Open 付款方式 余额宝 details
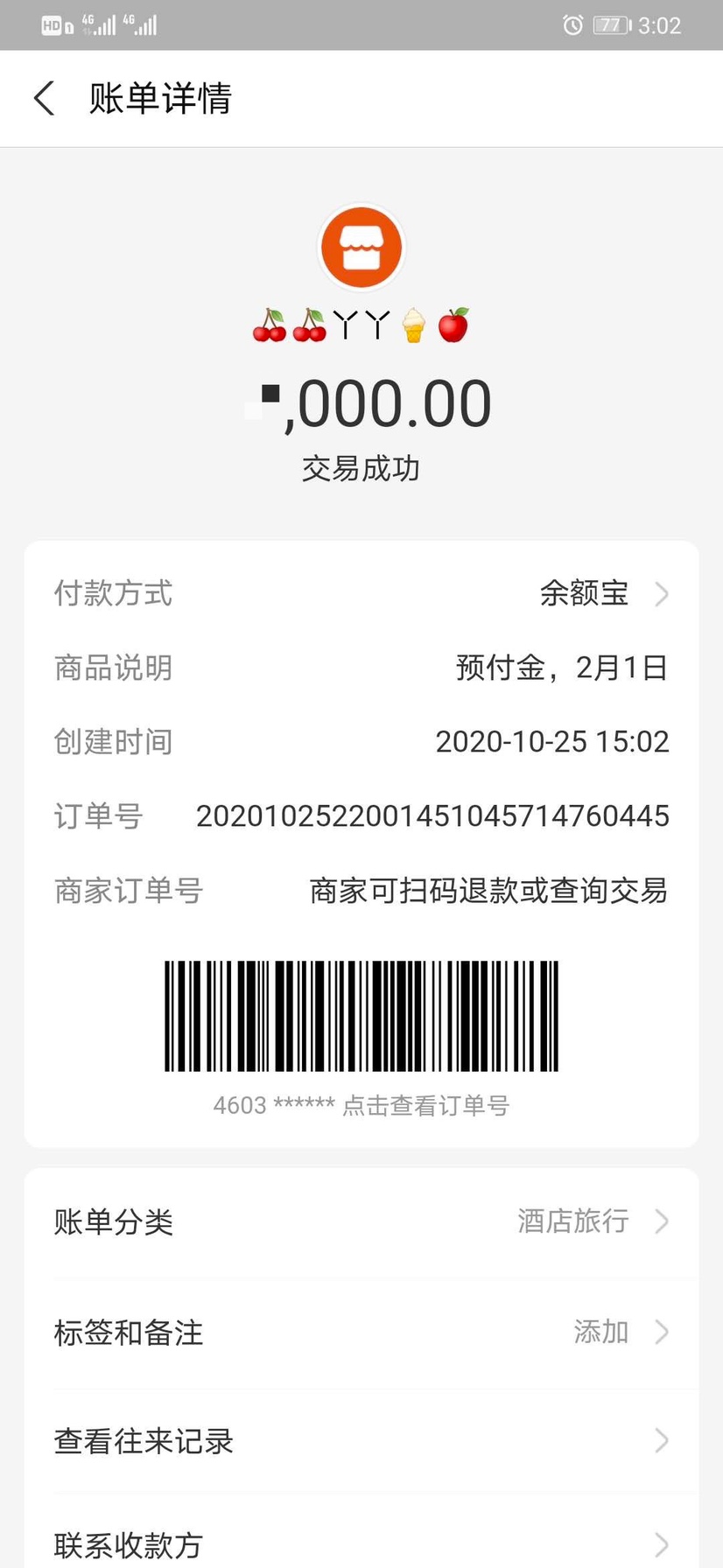This screenshot has height=1568, width=723. coord(361,594)
